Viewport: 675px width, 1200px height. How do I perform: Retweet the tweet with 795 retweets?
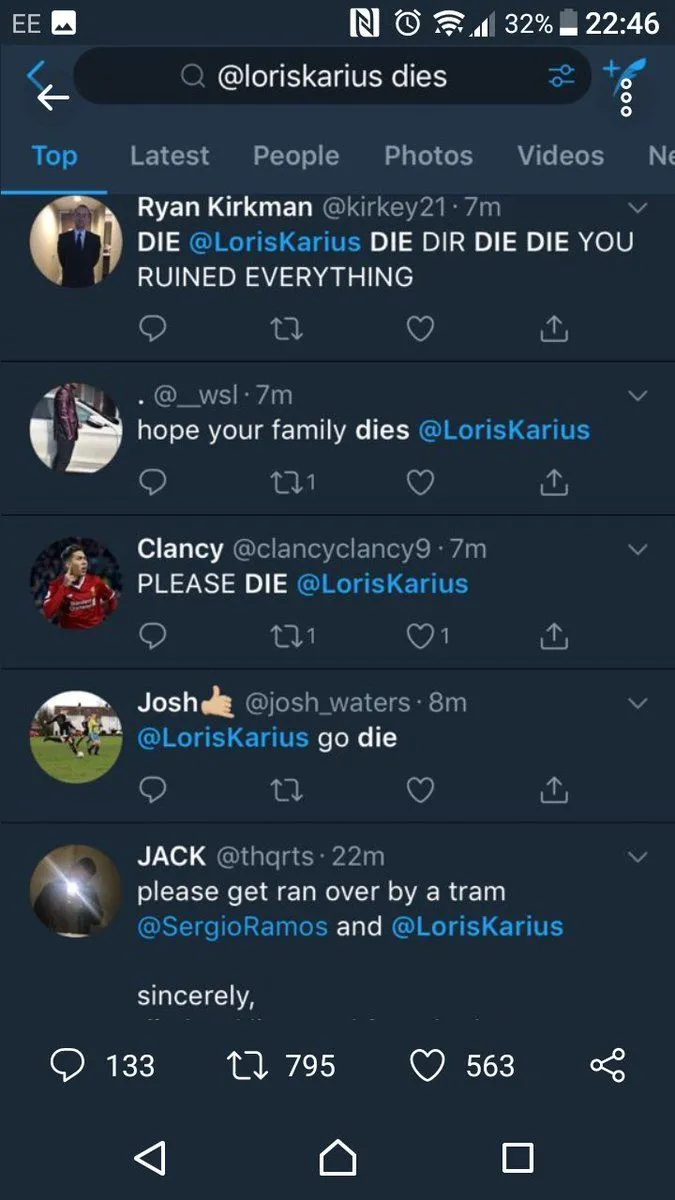248,1065
